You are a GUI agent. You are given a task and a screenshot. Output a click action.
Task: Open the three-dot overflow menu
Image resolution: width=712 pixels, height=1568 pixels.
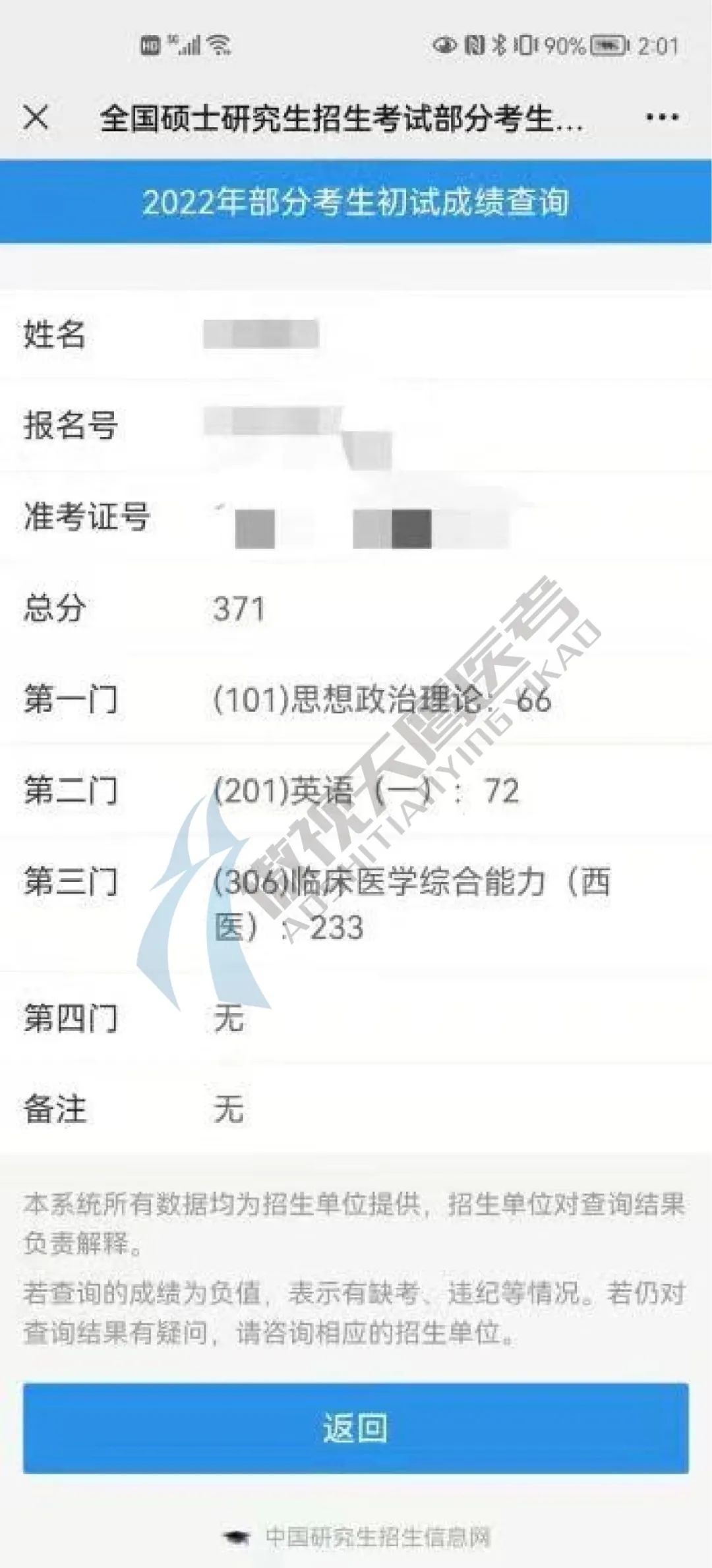661,118
